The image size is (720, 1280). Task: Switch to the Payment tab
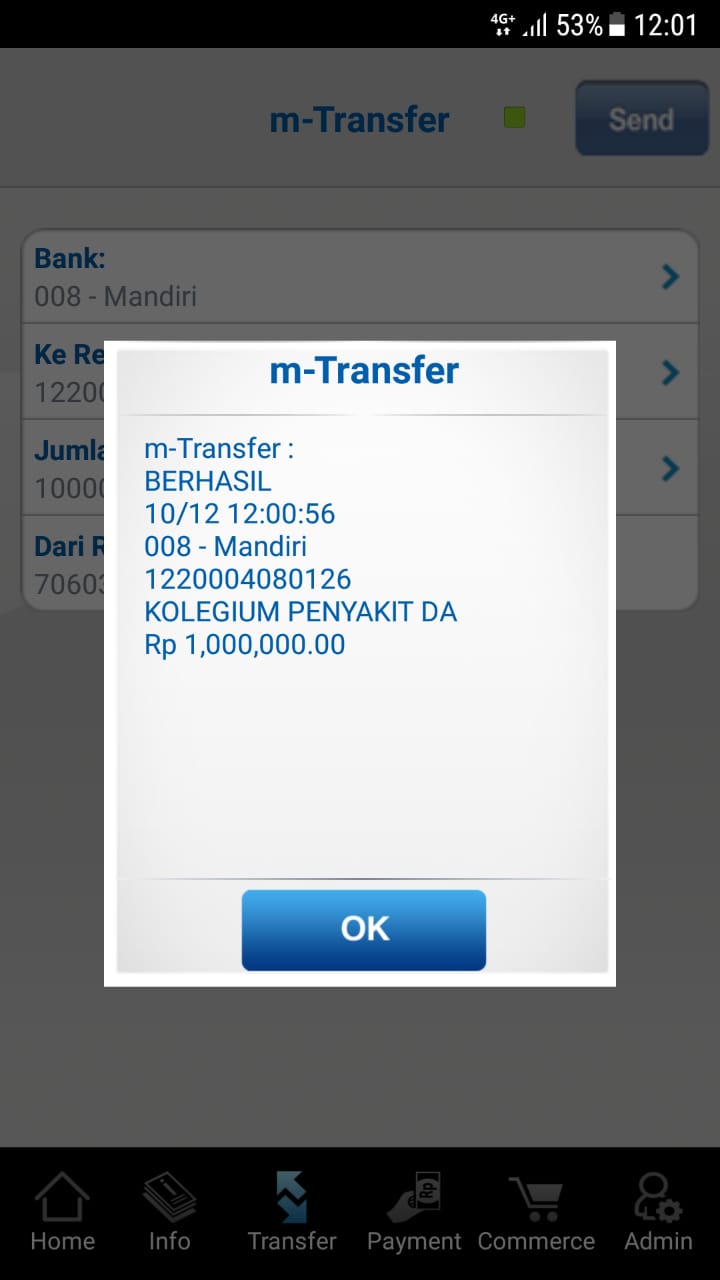(414, 1212)
